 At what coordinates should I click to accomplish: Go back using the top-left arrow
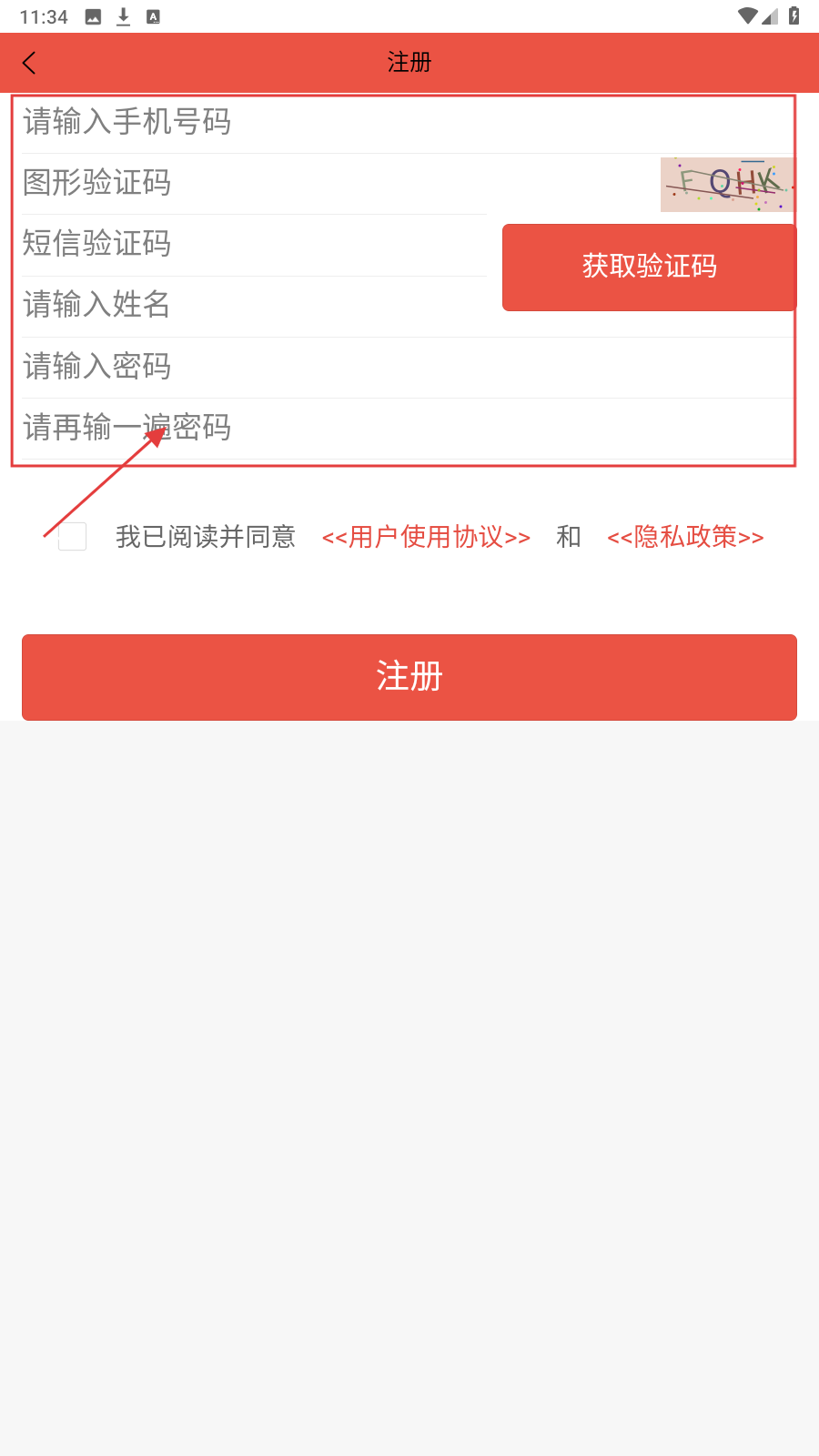click(x=30, y=63)
